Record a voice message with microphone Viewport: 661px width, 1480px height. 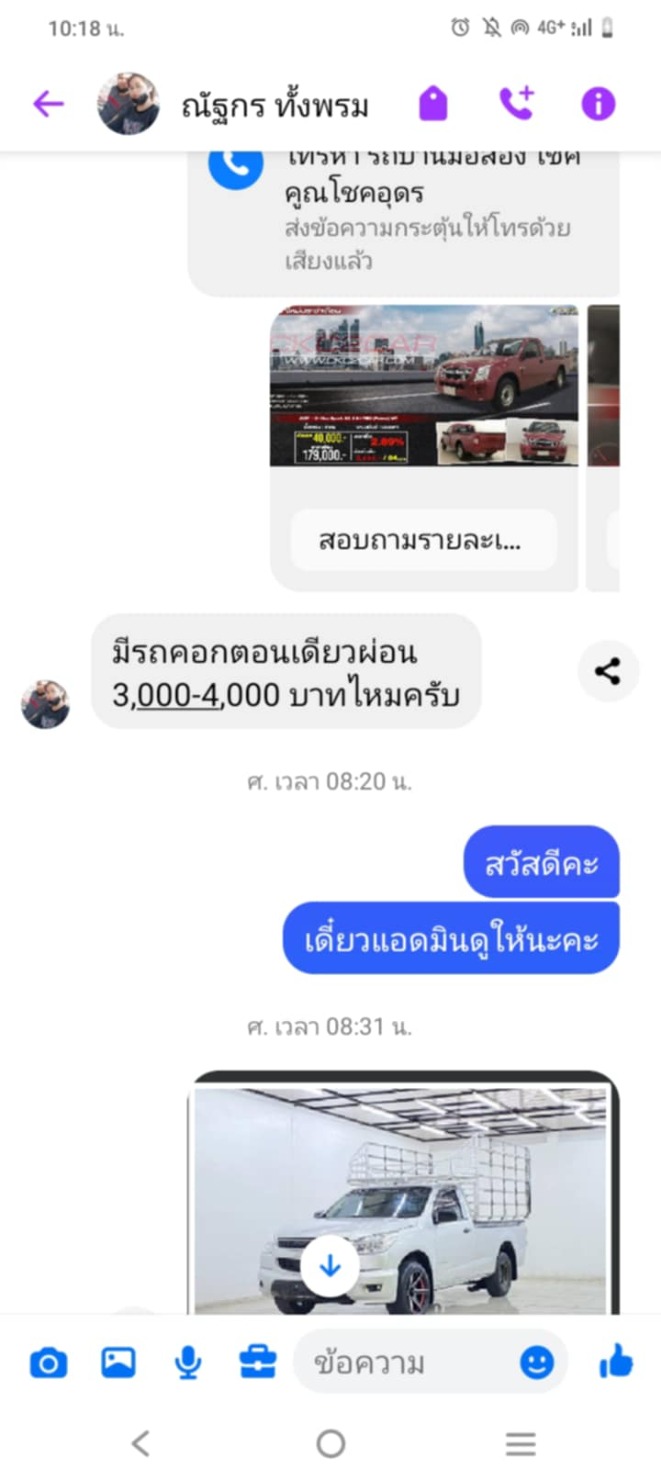point(188,1362)
